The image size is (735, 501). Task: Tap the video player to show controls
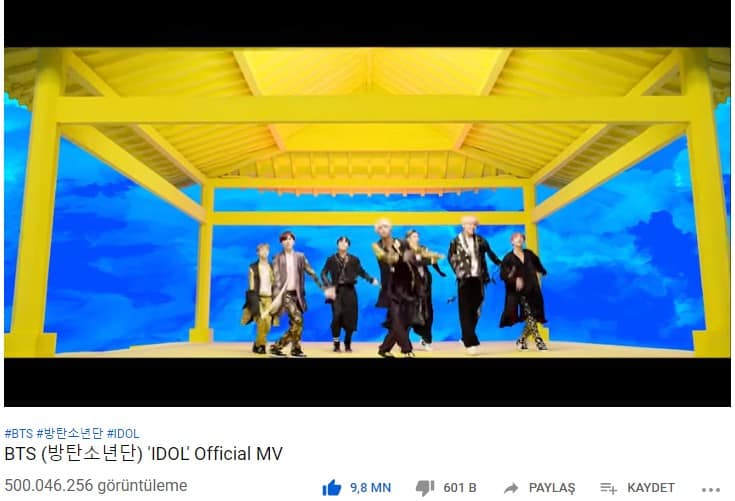point(367,200)
